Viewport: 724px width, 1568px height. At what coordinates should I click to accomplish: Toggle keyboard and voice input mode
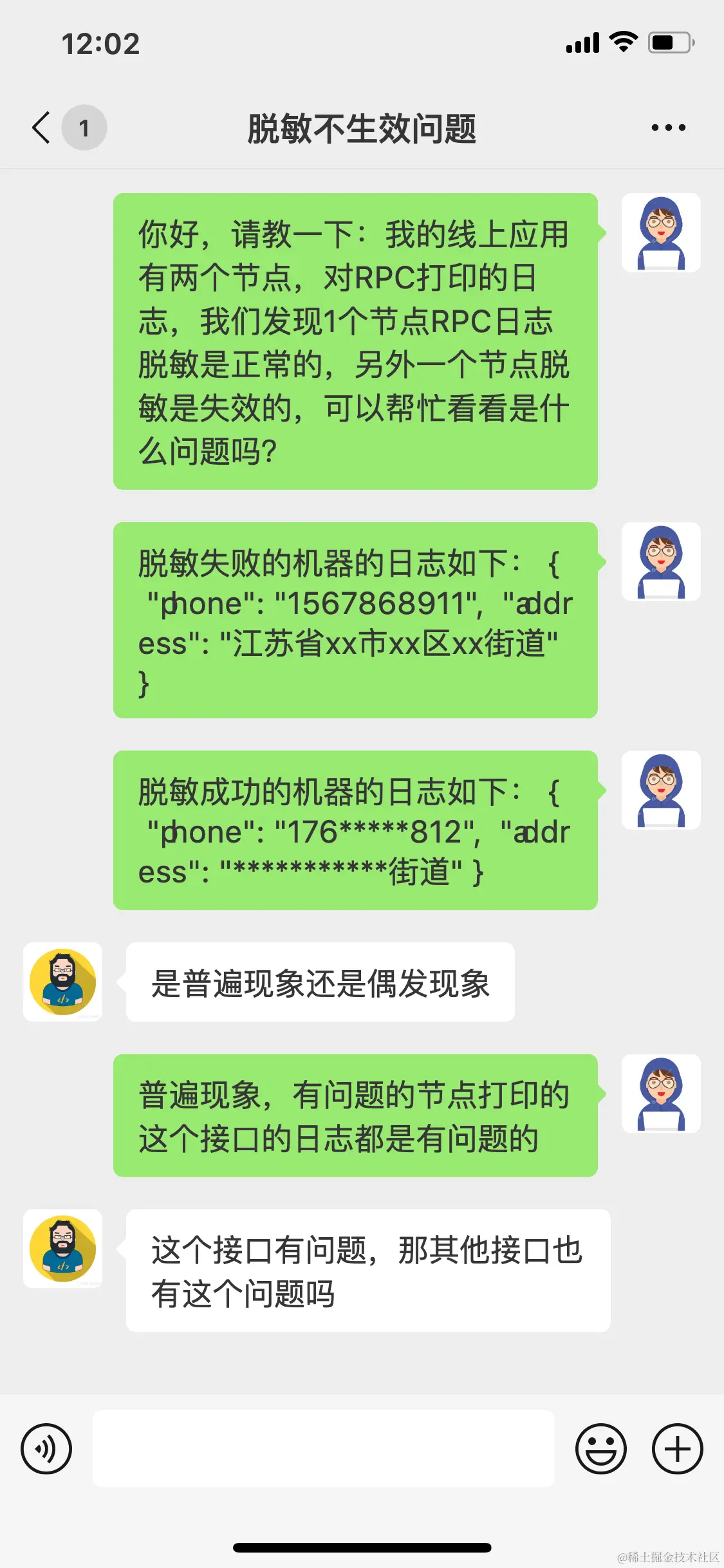pos(46,1450)
